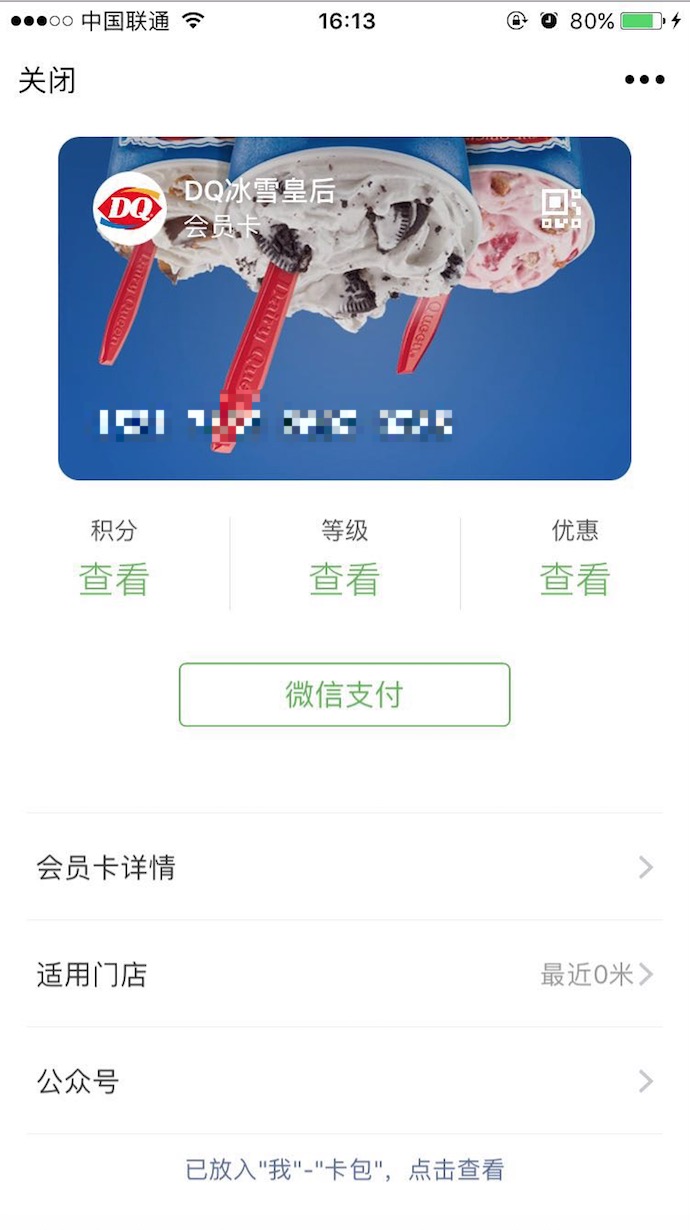This screenshot has width=690, height=1230.
Task: Open 适用门店 store list
Action: (x=344, y=974)
